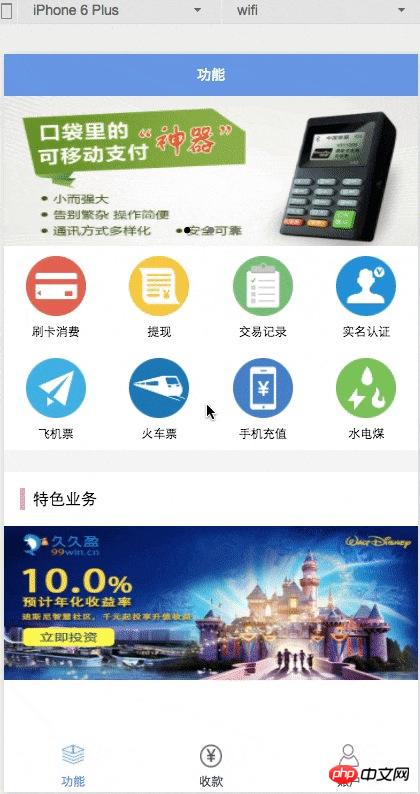Select 提现 withdraw option

[159, 297]
